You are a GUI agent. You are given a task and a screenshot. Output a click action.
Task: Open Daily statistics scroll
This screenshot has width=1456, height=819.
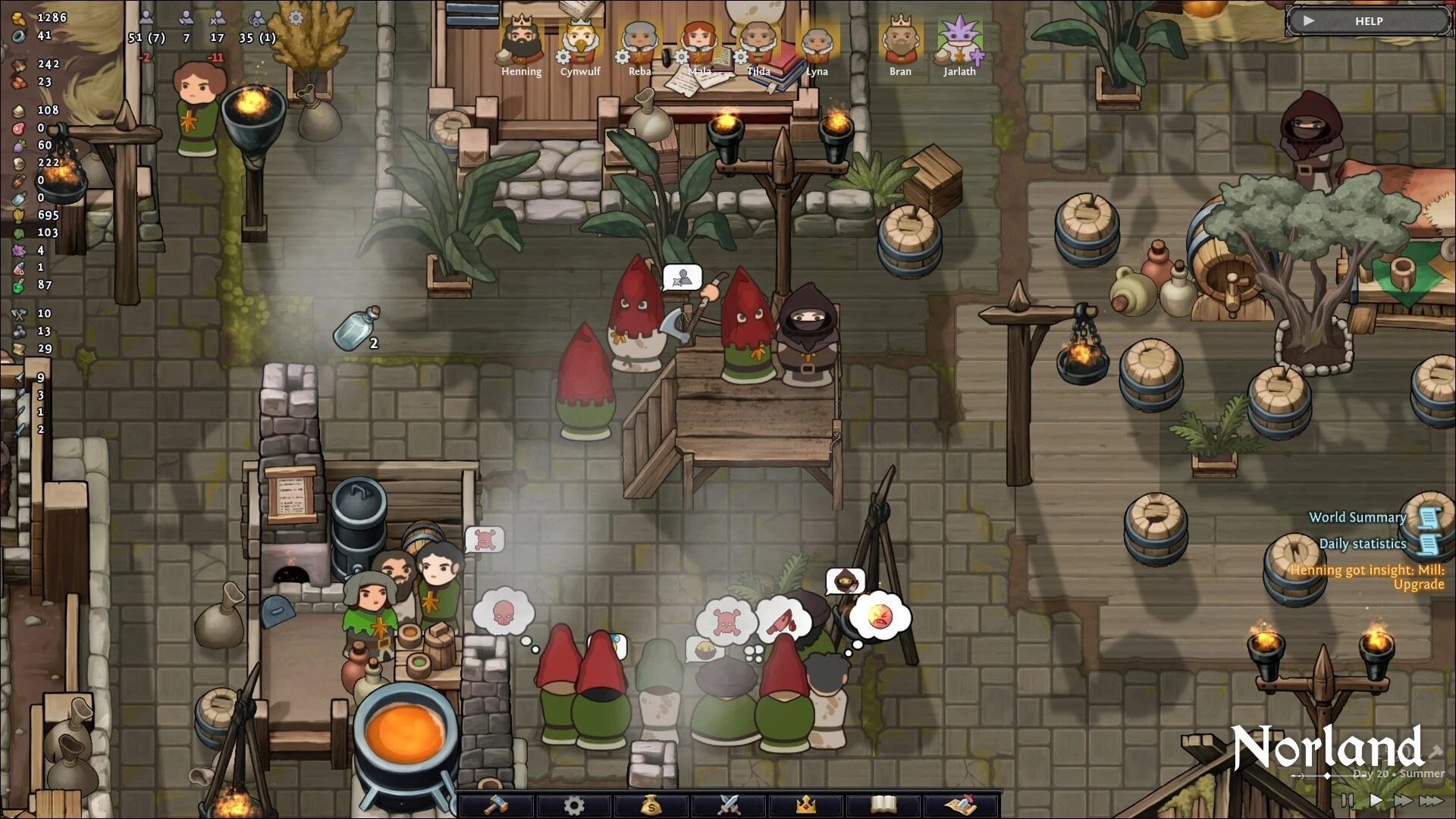pos(1429,544)
